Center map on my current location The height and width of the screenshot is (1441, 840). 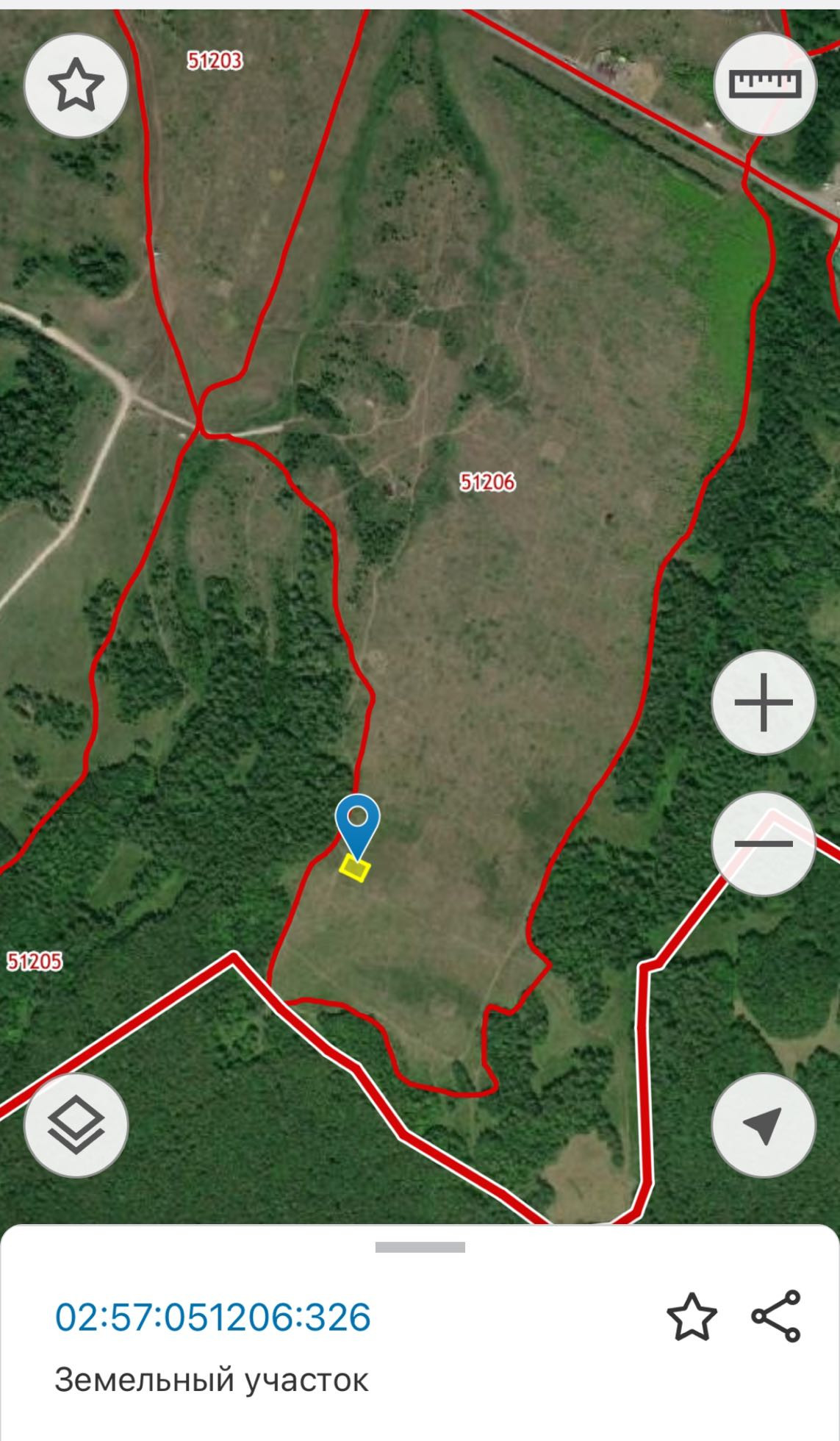764,1125
